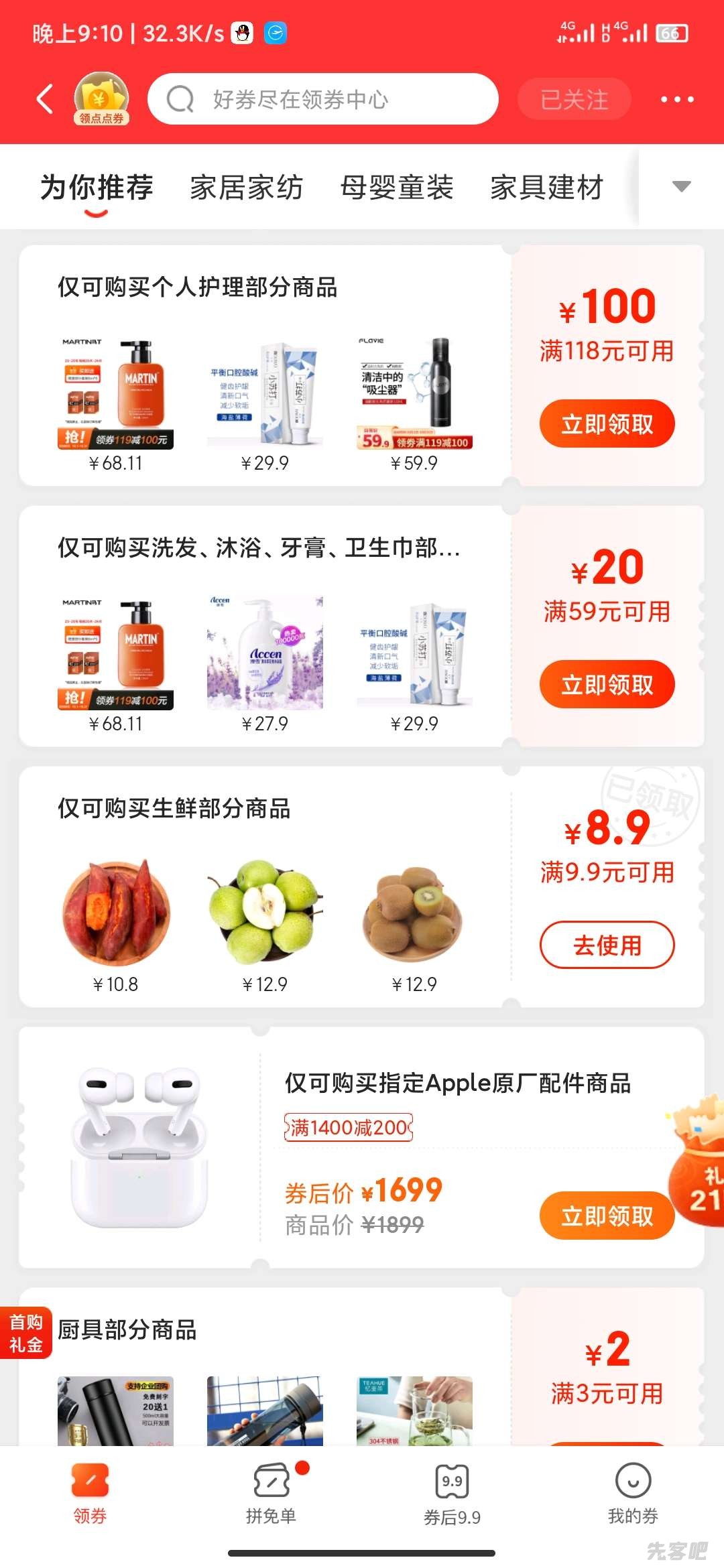This screenshot has width=724, height=1568.
Task: Tap 去使用 on the ¥8.9 fresh coupon
Action: [607, 945]
